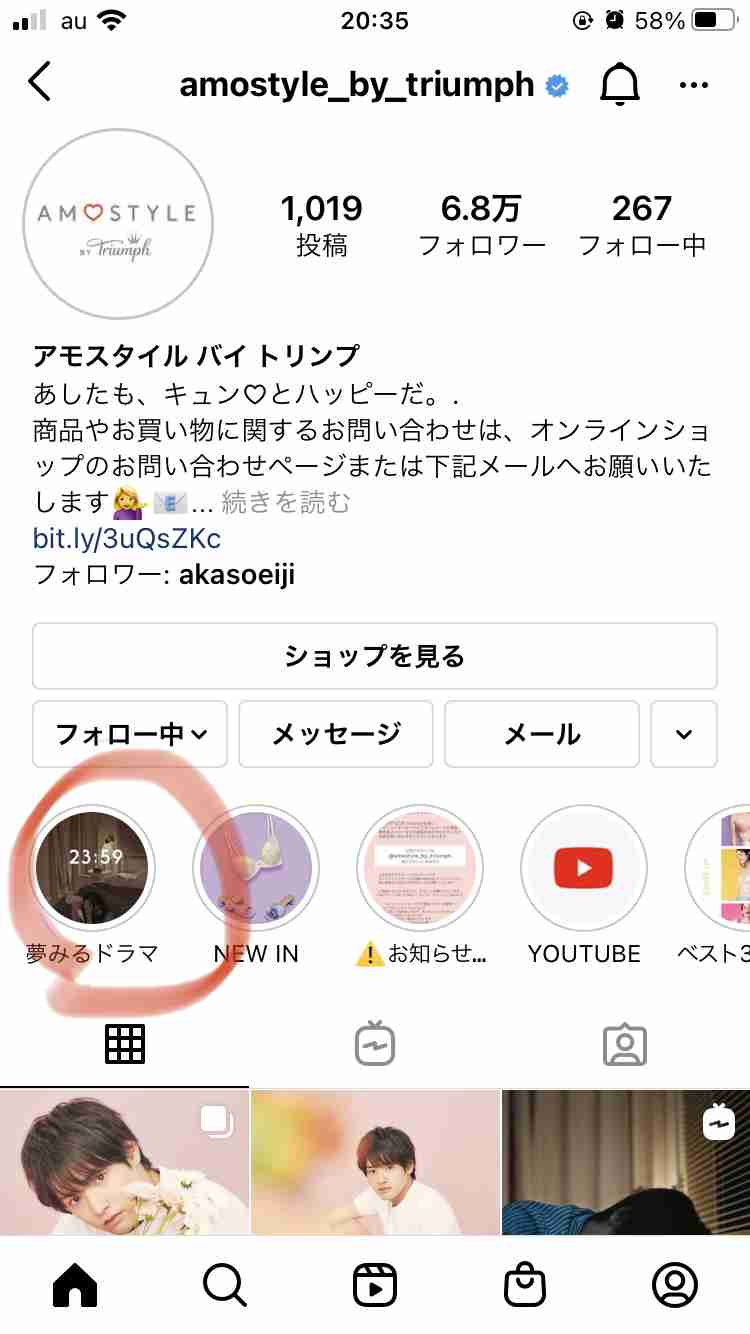Tap the ショップを見る button

click(375, 656)
